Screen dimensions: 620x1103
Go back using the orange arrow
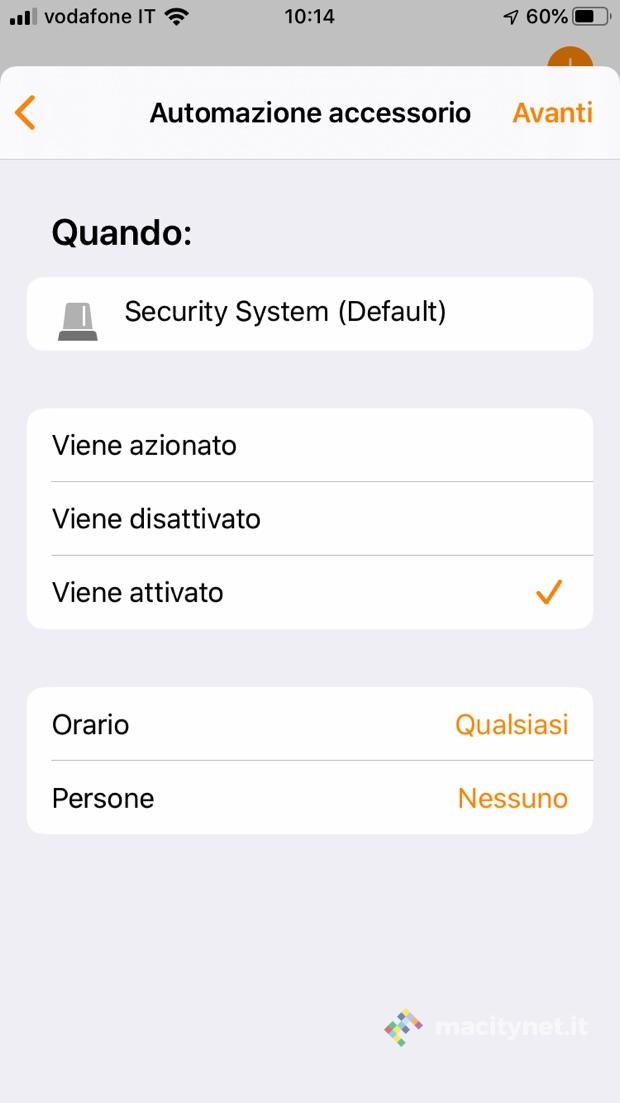(26, 113)
